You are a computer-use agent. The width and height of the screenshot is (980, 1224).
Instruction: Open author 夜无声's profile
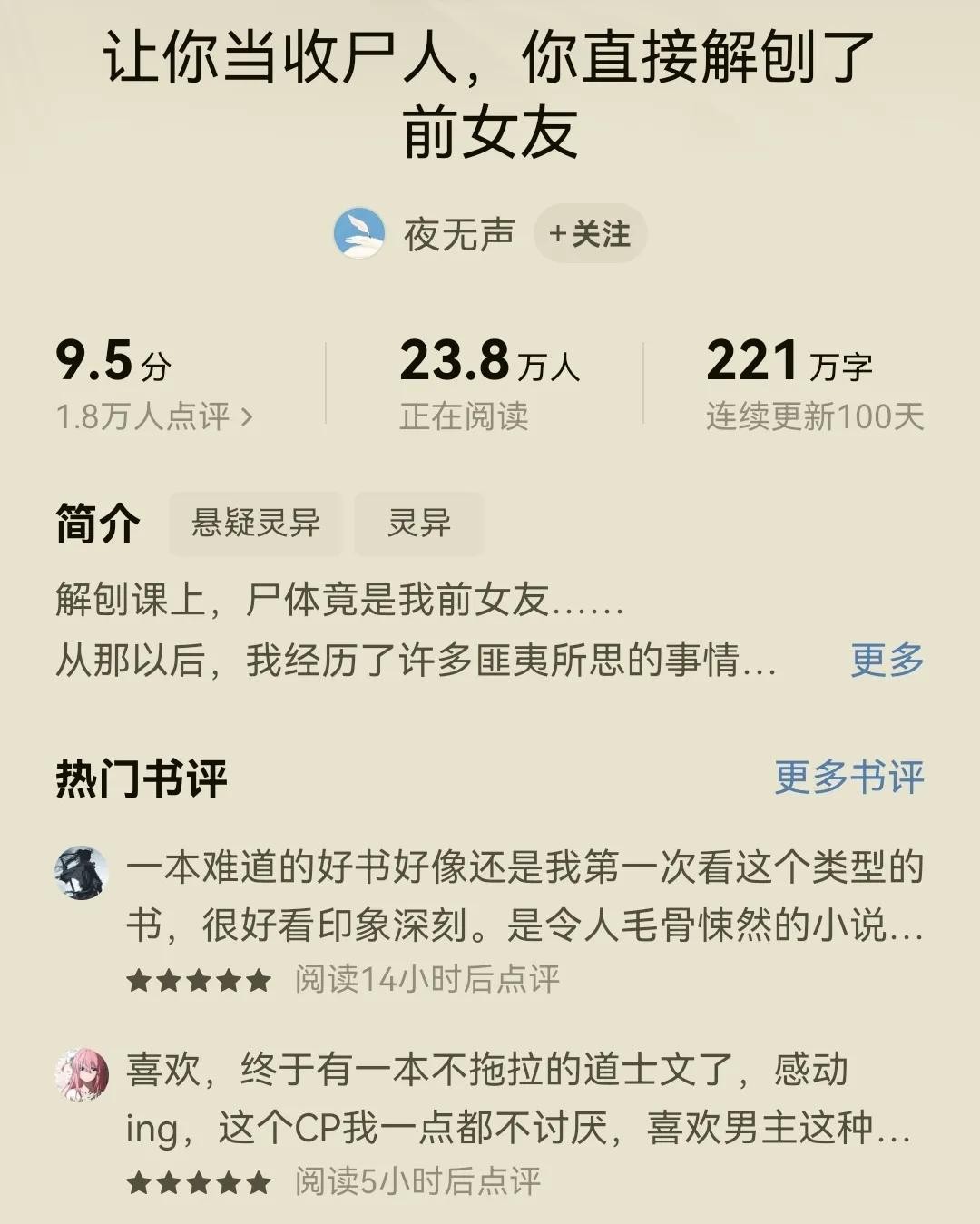coord(458,234)
